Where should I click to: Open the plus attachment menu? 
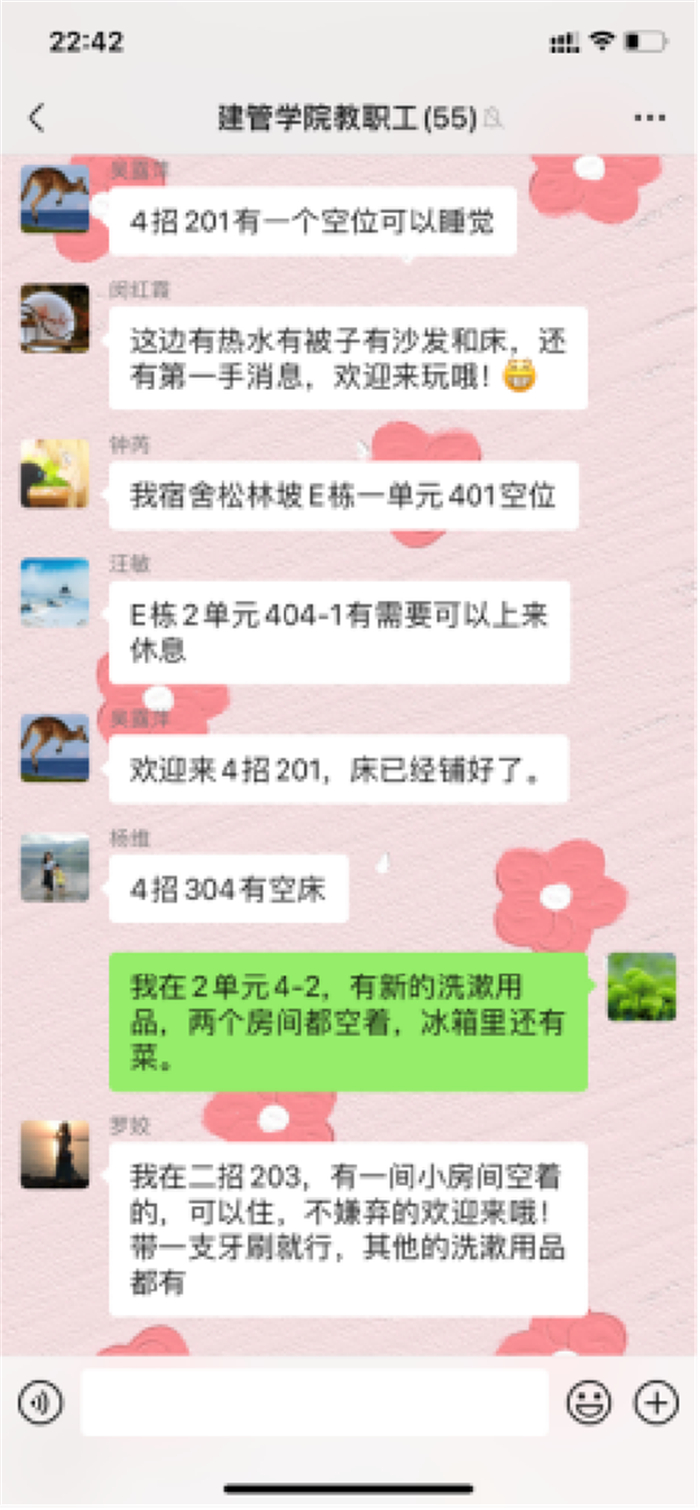click(656, 1403)
